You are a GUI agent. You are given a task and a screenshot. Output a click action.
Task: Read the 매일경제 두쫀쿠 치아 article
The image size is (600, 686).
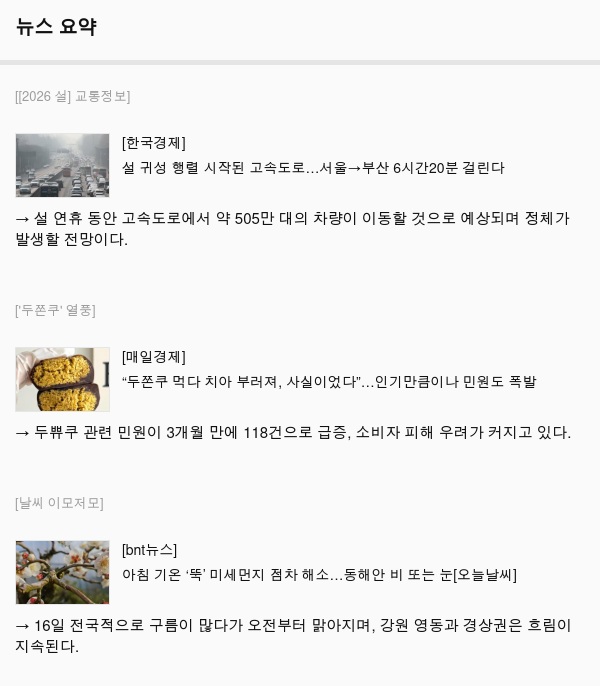click(329, 382)
